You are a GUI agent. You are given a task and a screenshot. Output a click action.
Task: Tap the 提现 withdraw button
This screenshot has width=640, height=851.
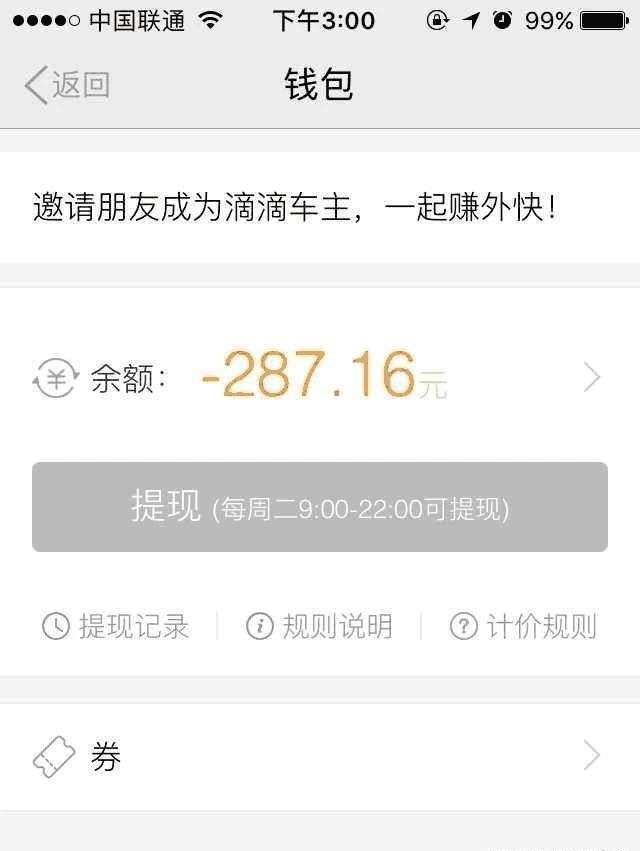(x=320, y=507)
